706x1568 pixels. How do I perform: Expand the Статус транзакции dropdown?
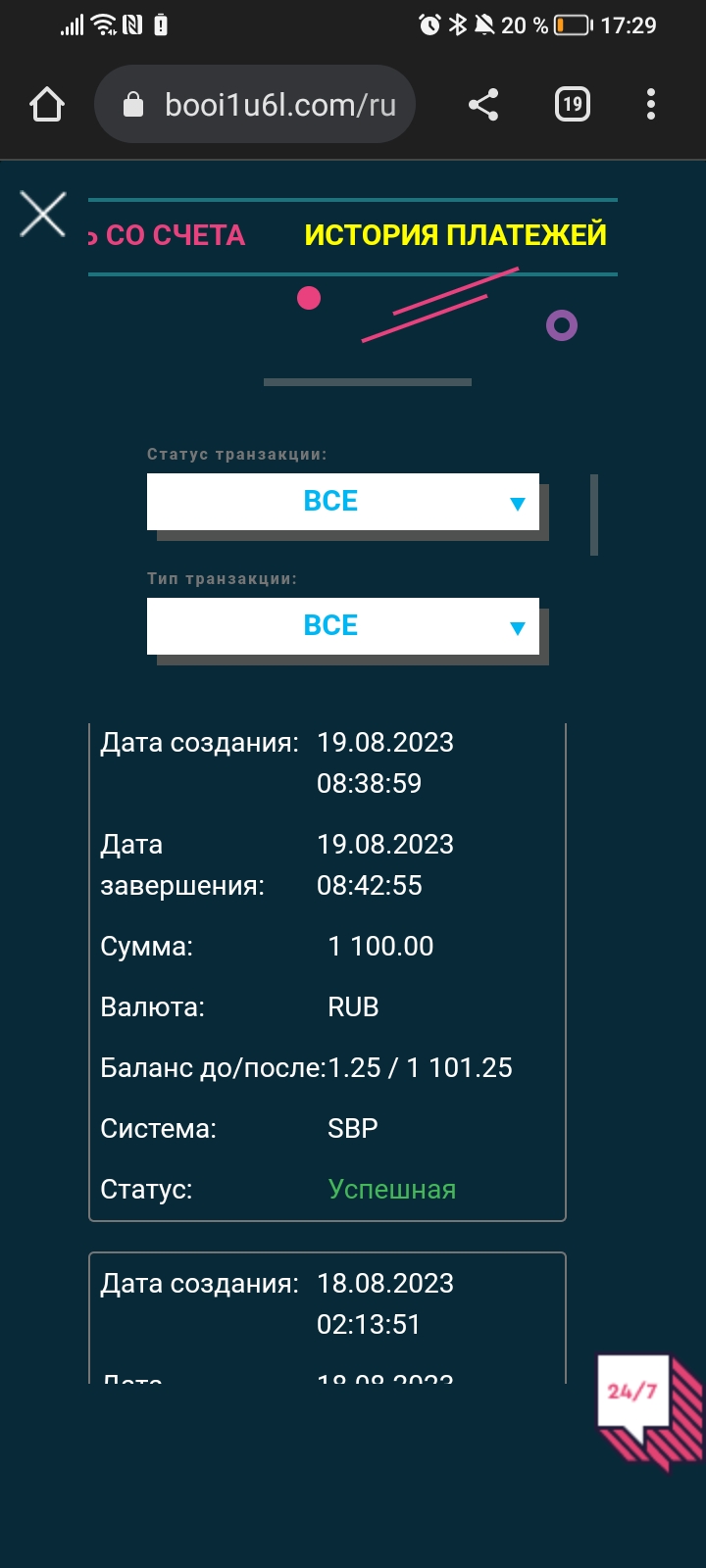[343, 502]
